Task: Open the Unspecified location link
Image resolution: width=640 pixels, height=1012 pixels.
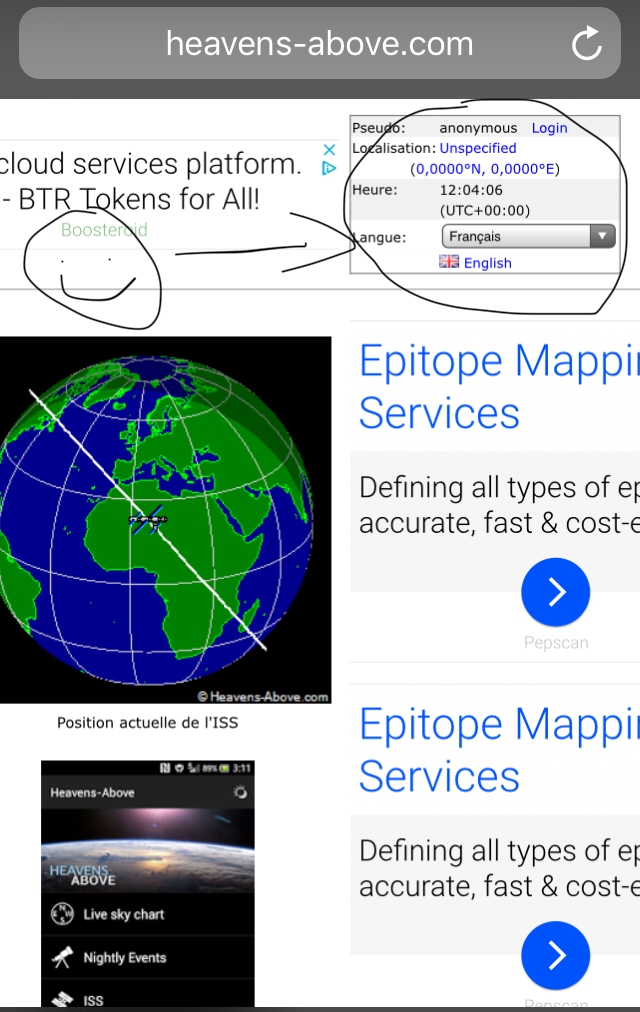Action: 478,148
